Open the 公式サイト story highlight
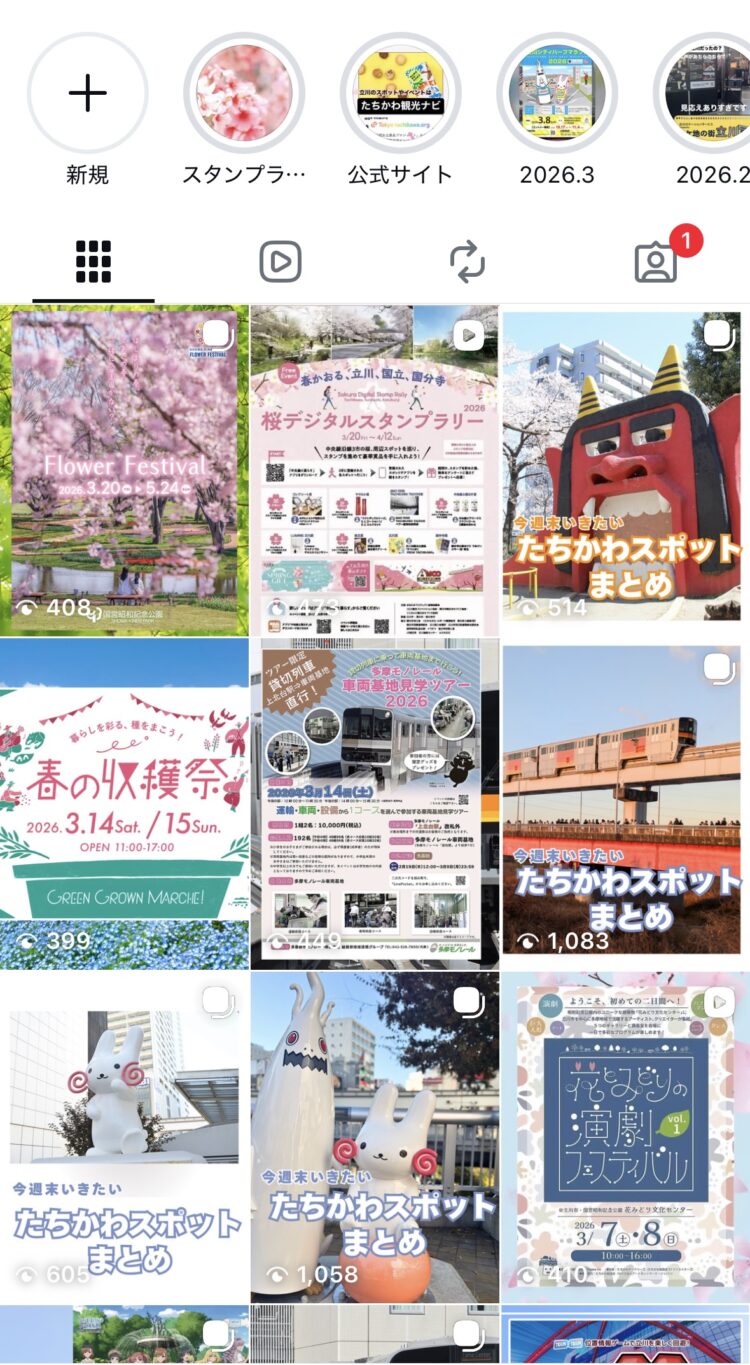The height and width of the screenshot is (1365, 750). [400, 93]
